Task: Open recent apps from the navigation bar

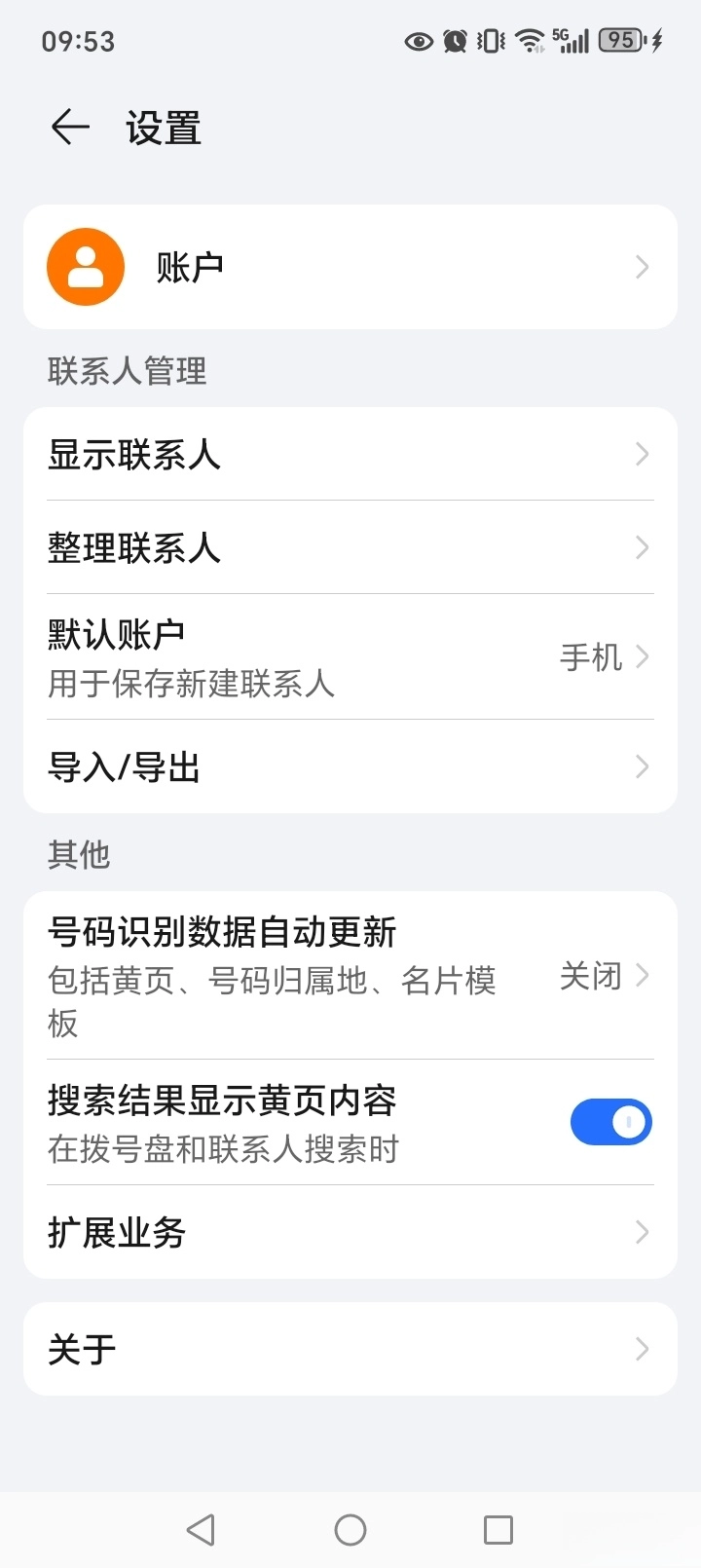Action: coord(498,1530)
